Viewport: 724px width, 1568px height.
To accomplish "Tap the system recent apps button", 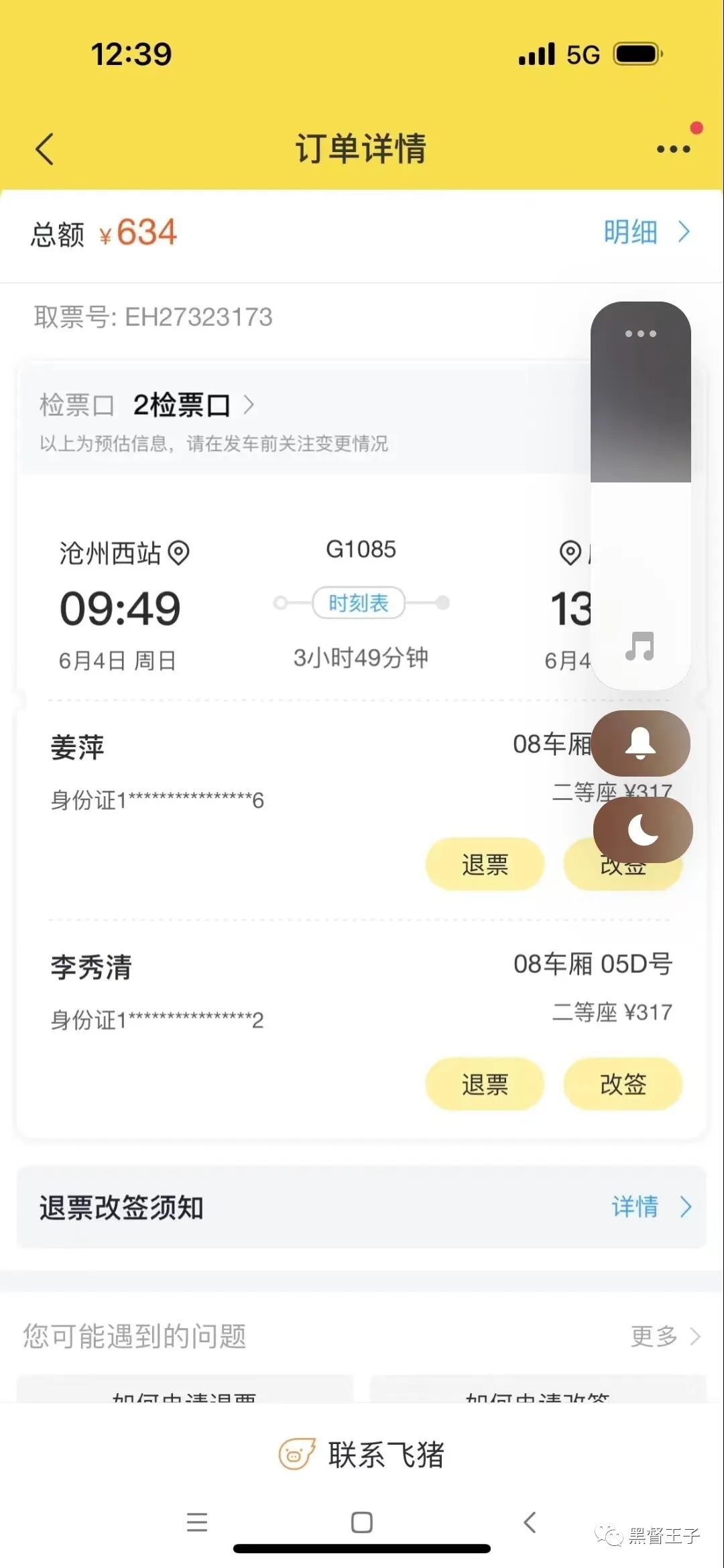I will pos(197,1522).
